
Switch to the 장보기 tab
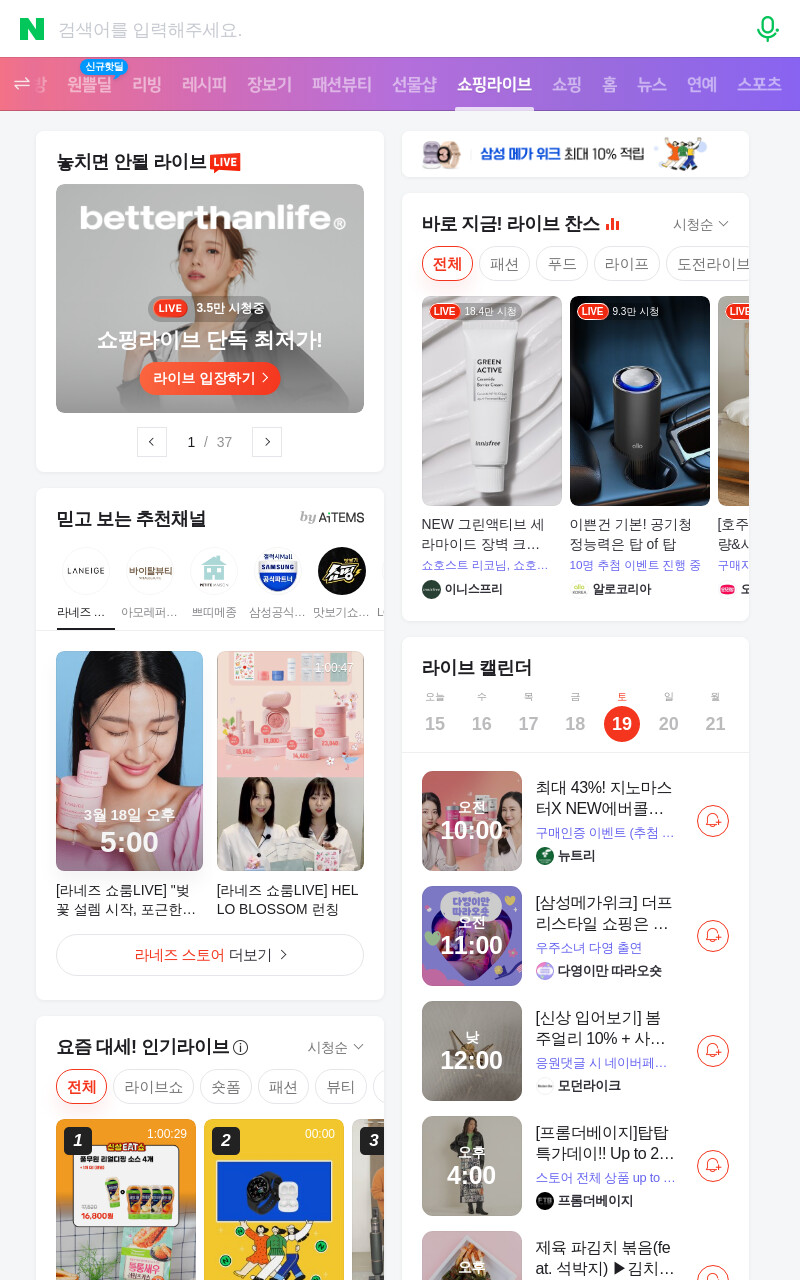(269, 84)
